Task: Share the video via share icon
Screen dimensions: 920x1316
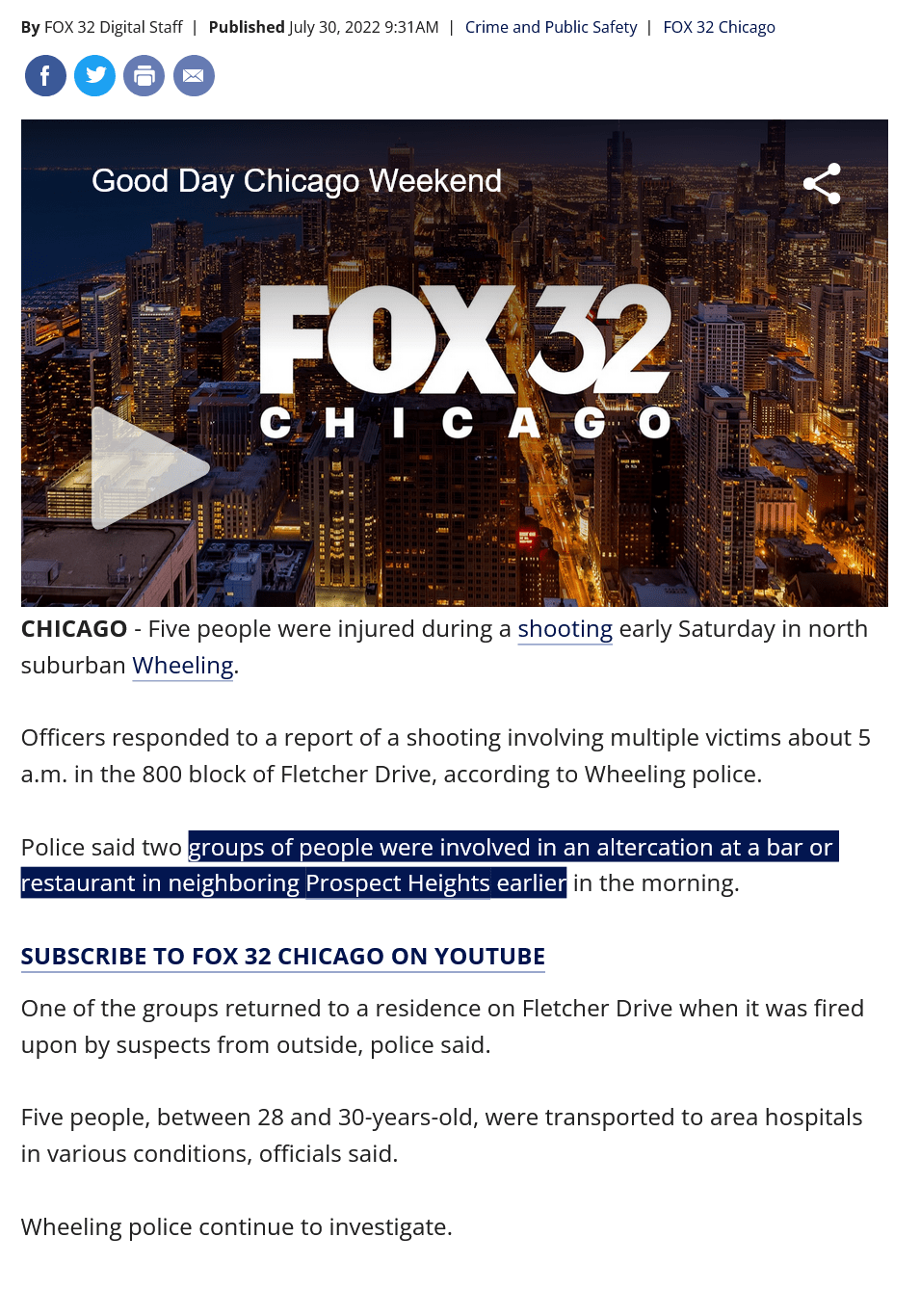Action: [822, 184]
